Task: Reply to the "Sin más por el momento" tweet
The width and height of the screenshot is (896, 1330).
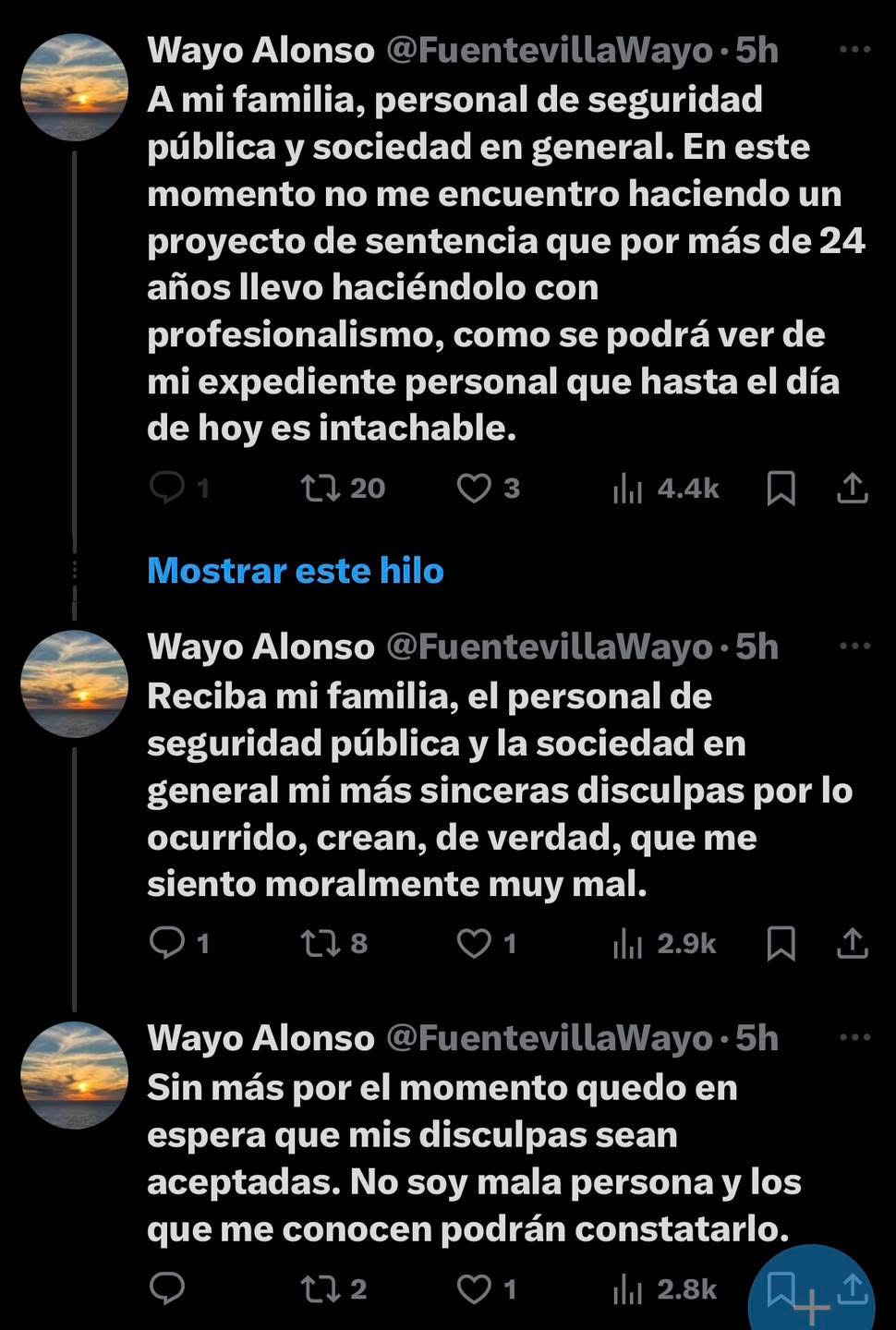Action: tap(167, 1288)
